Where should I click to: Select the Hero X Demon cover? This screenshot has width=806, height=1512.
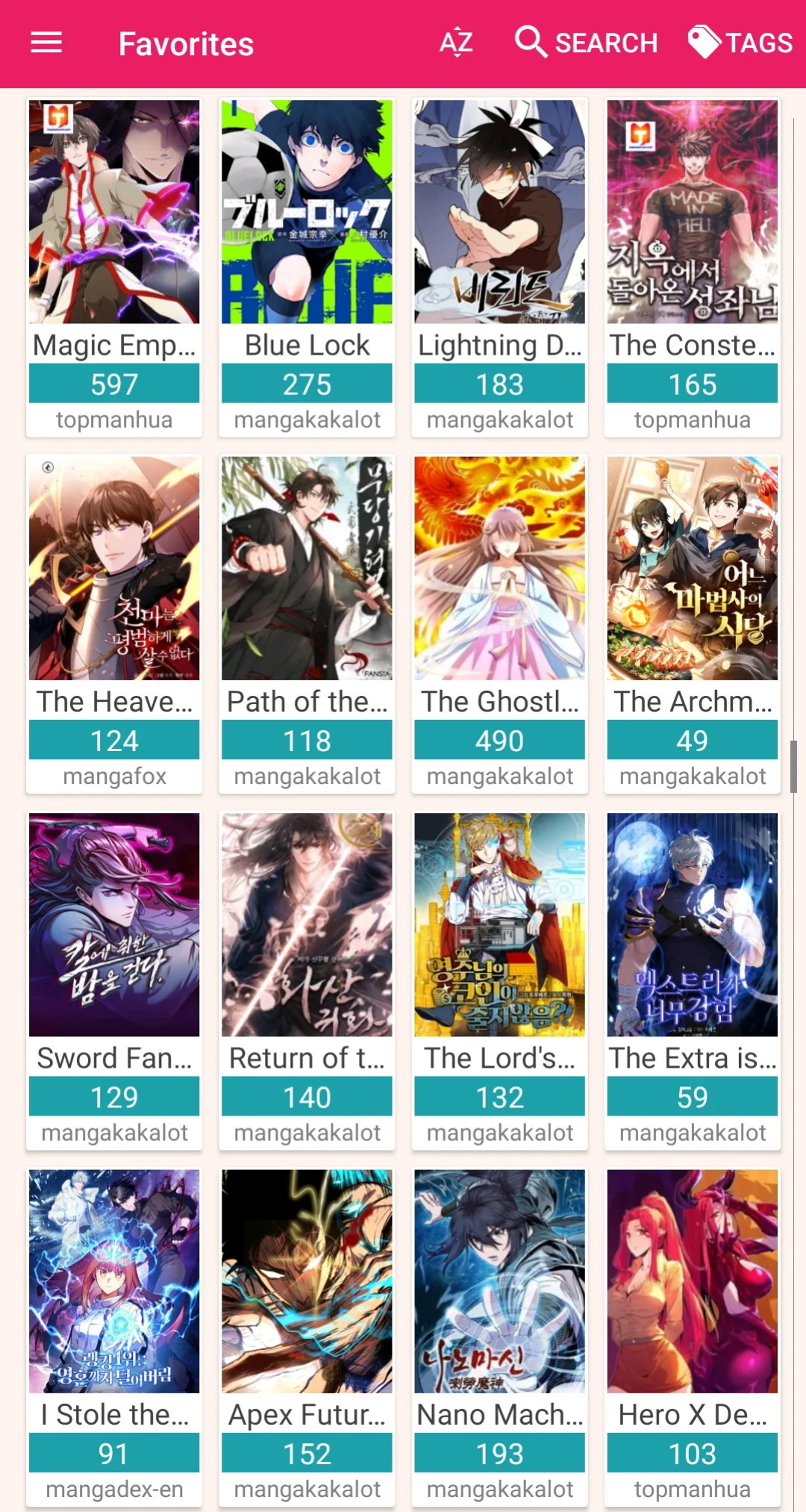pos(692,1280)
